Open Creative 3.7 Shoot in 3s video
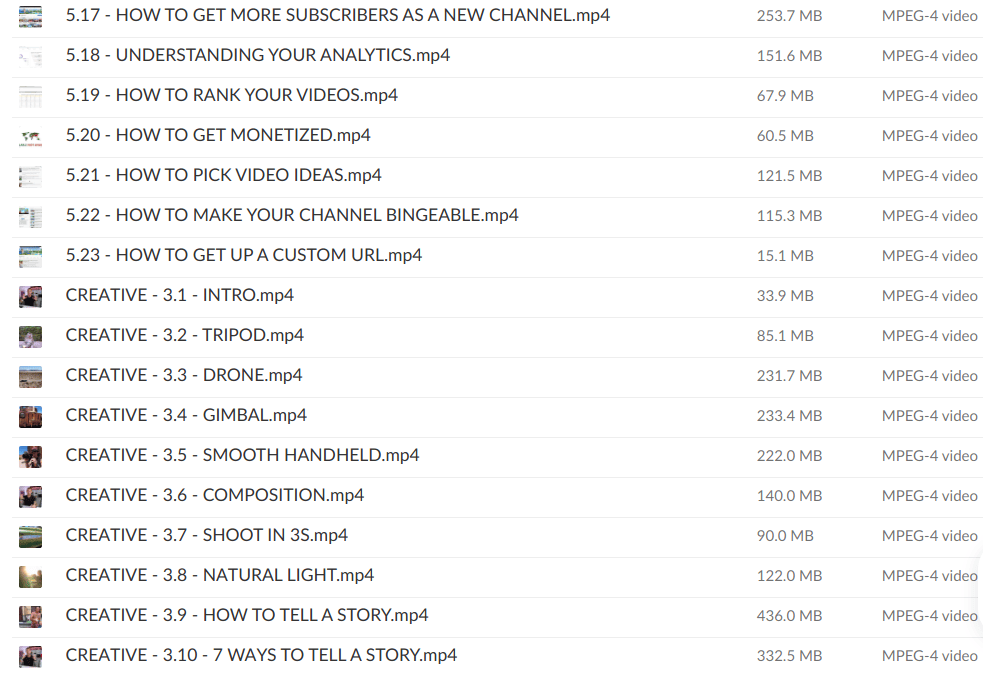Image resolution: width=983 pixels, height=673 pixels. 206,536
